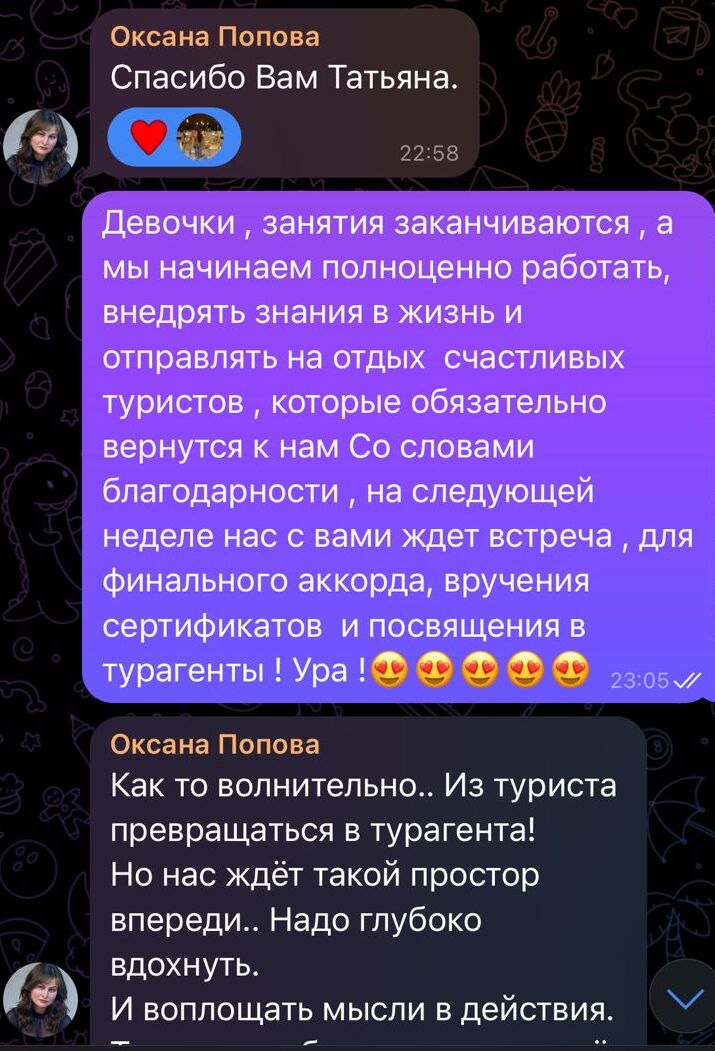The image size is (715, 1051).
Task: Open the profile via the name above "Спасибо Вам Татьяна"
Action: (x=214, y=37)
